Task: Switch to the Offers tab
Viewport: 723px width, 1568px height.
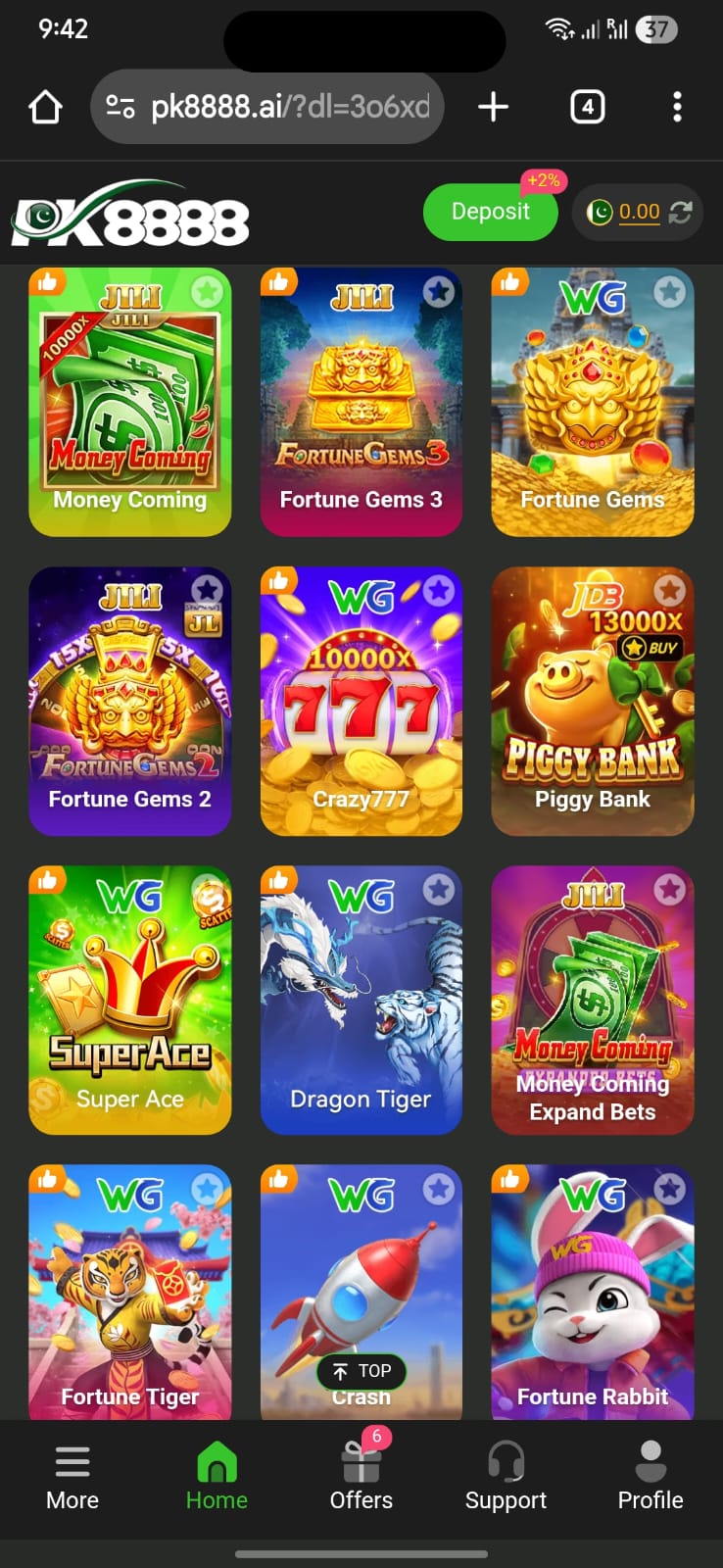Action: click(x=361, y=1478)
